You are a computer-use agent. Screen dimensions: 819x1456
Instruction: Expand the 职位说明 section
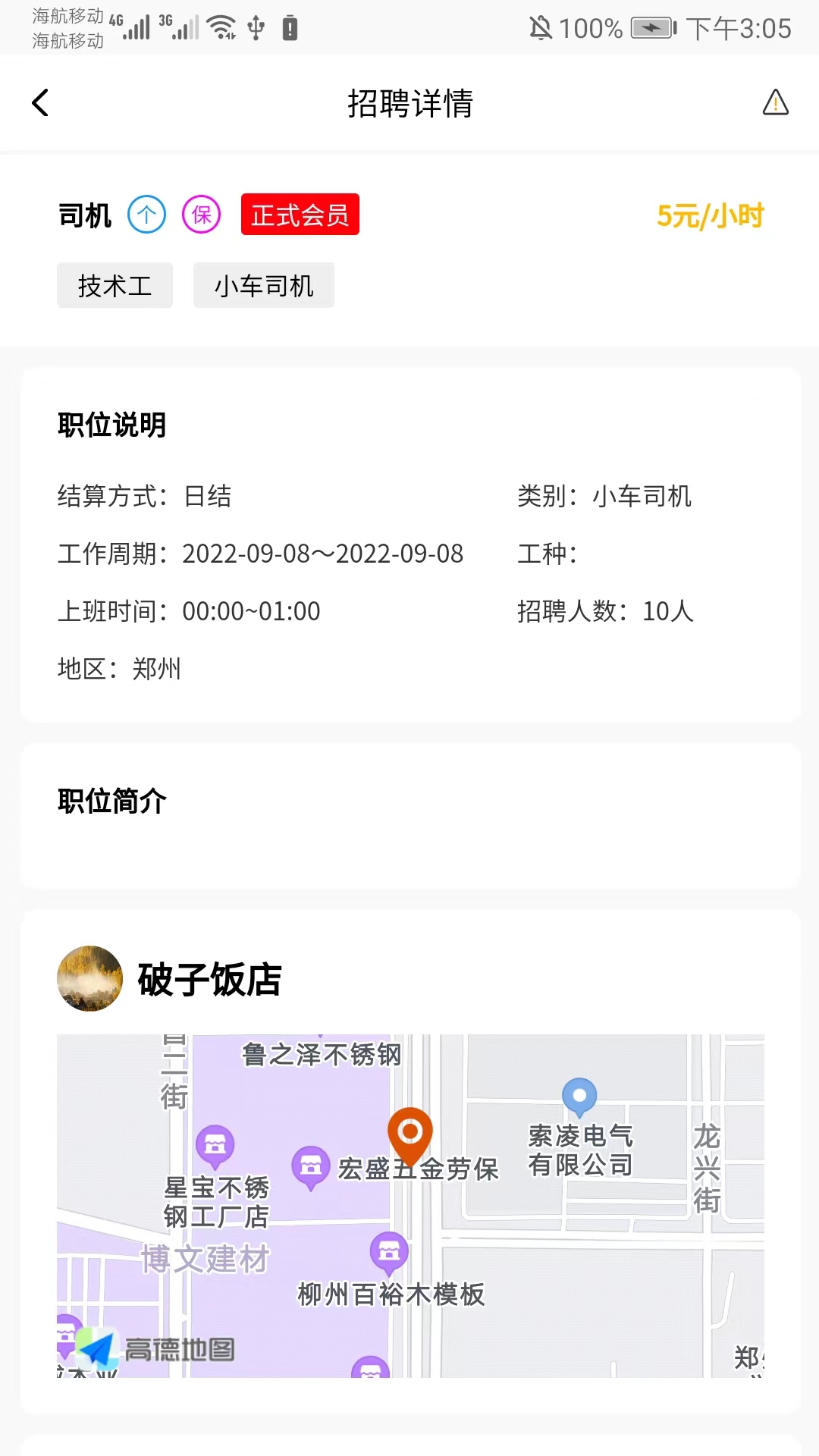(x=111, y=425)
